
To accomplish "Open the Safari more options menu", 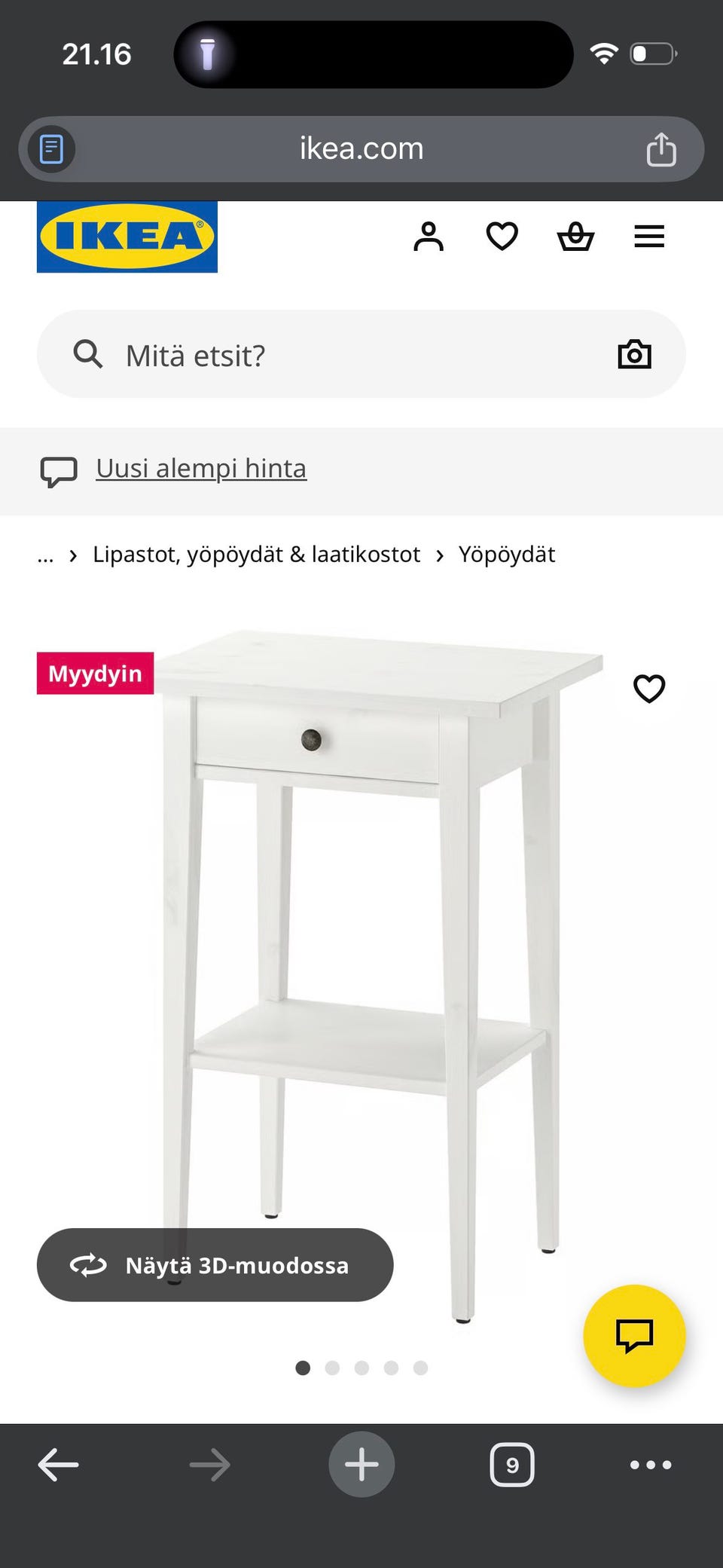I will (x=650, y=1464).
